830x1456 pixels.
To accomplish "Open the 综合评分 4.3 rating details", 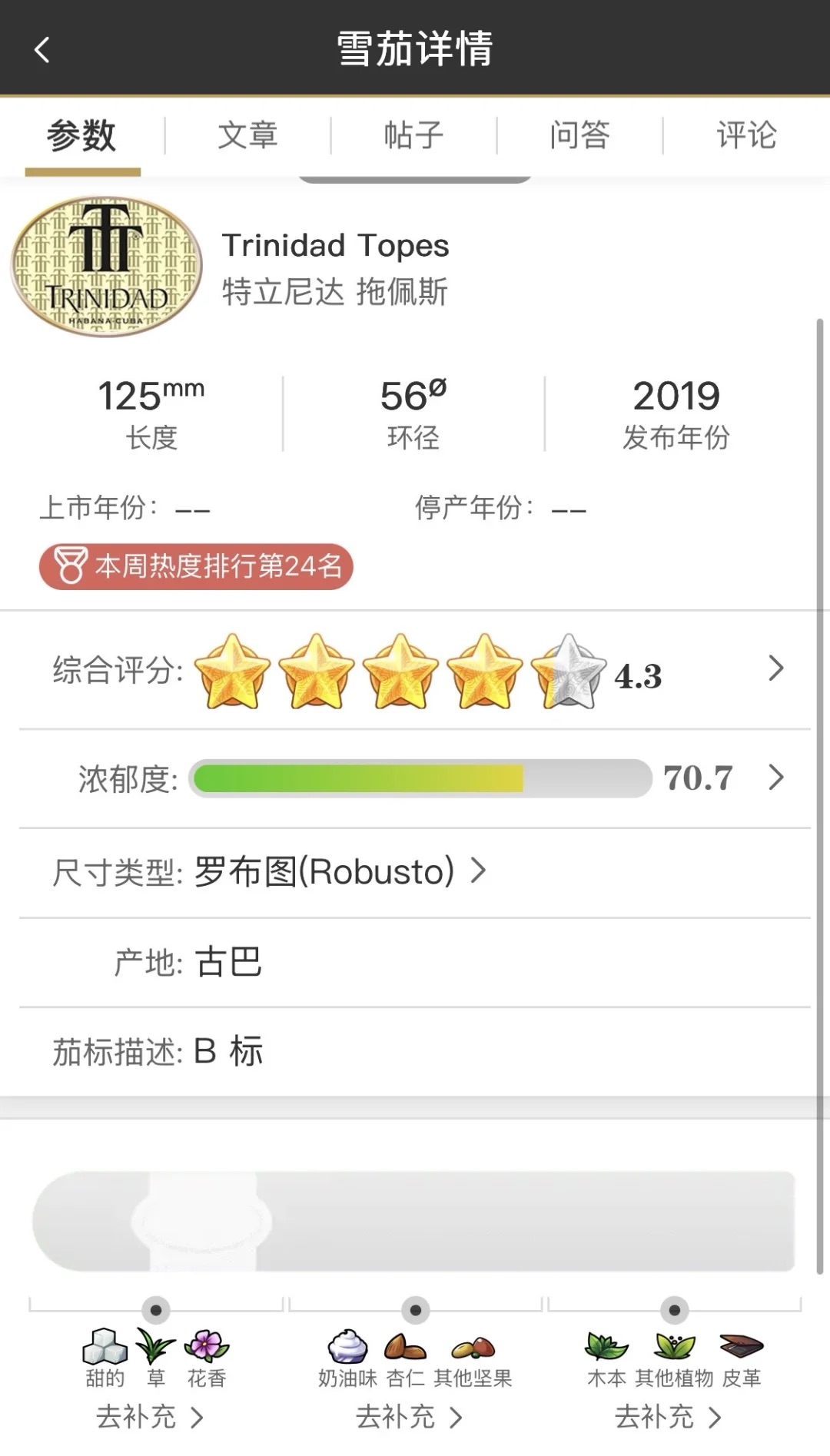I will click(775, 670).
